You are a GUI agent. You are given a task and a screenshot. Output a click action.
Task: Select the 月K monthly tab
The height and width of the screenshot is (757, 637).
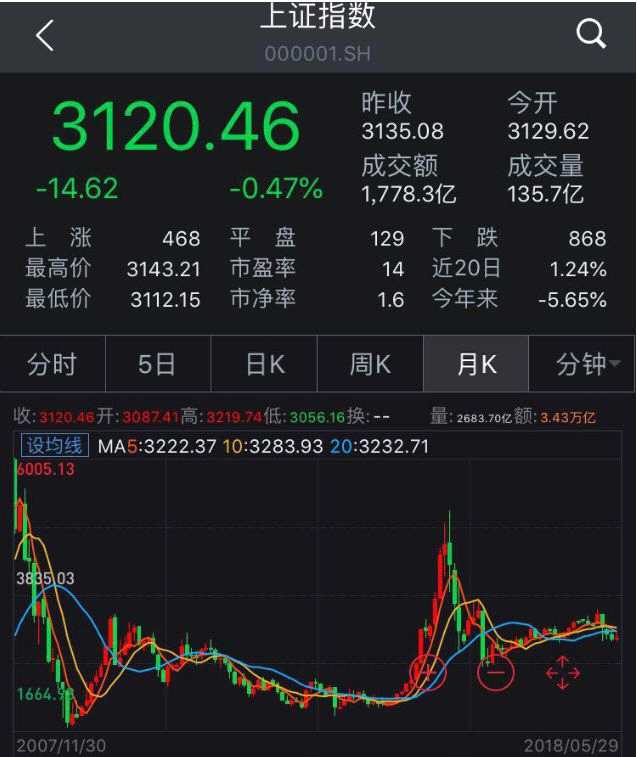(x=476, y=365)
